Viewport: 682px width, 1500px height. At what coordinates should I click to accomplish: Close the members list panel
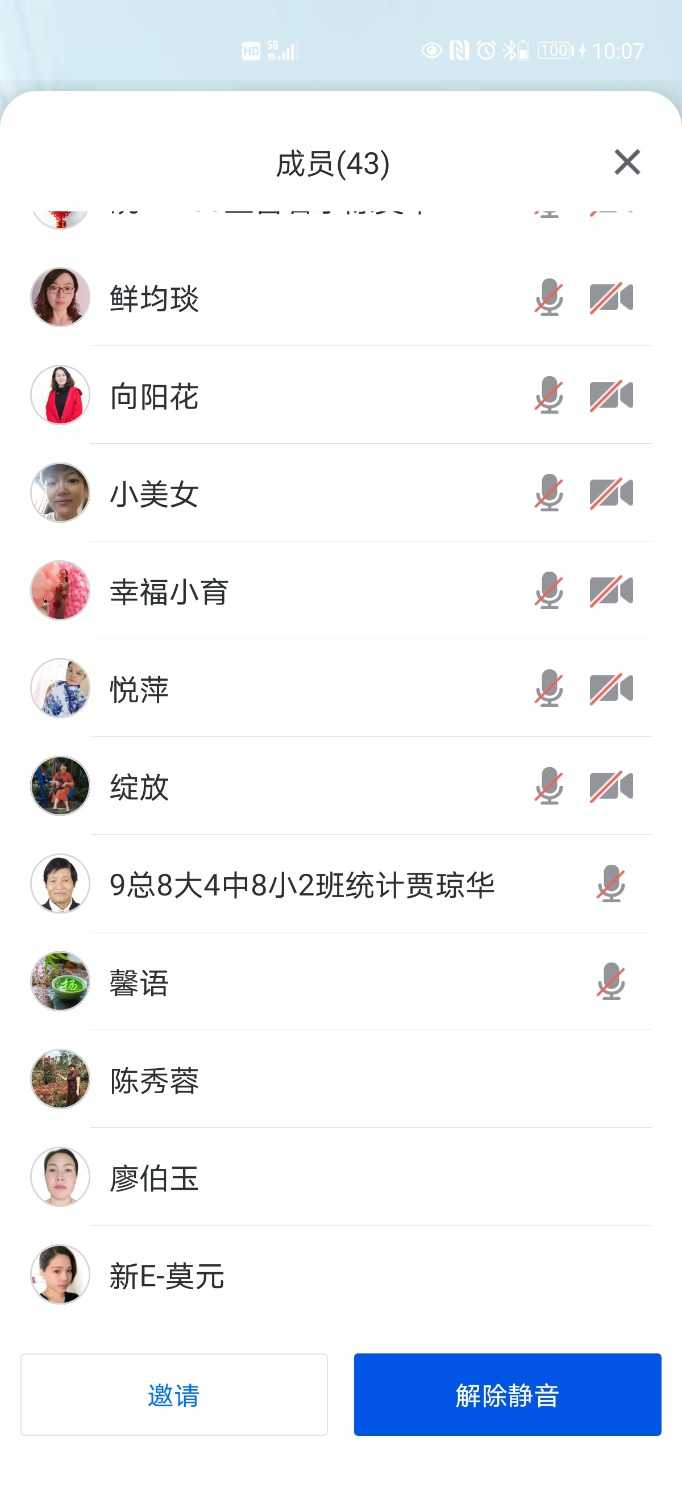pos(627,162)
